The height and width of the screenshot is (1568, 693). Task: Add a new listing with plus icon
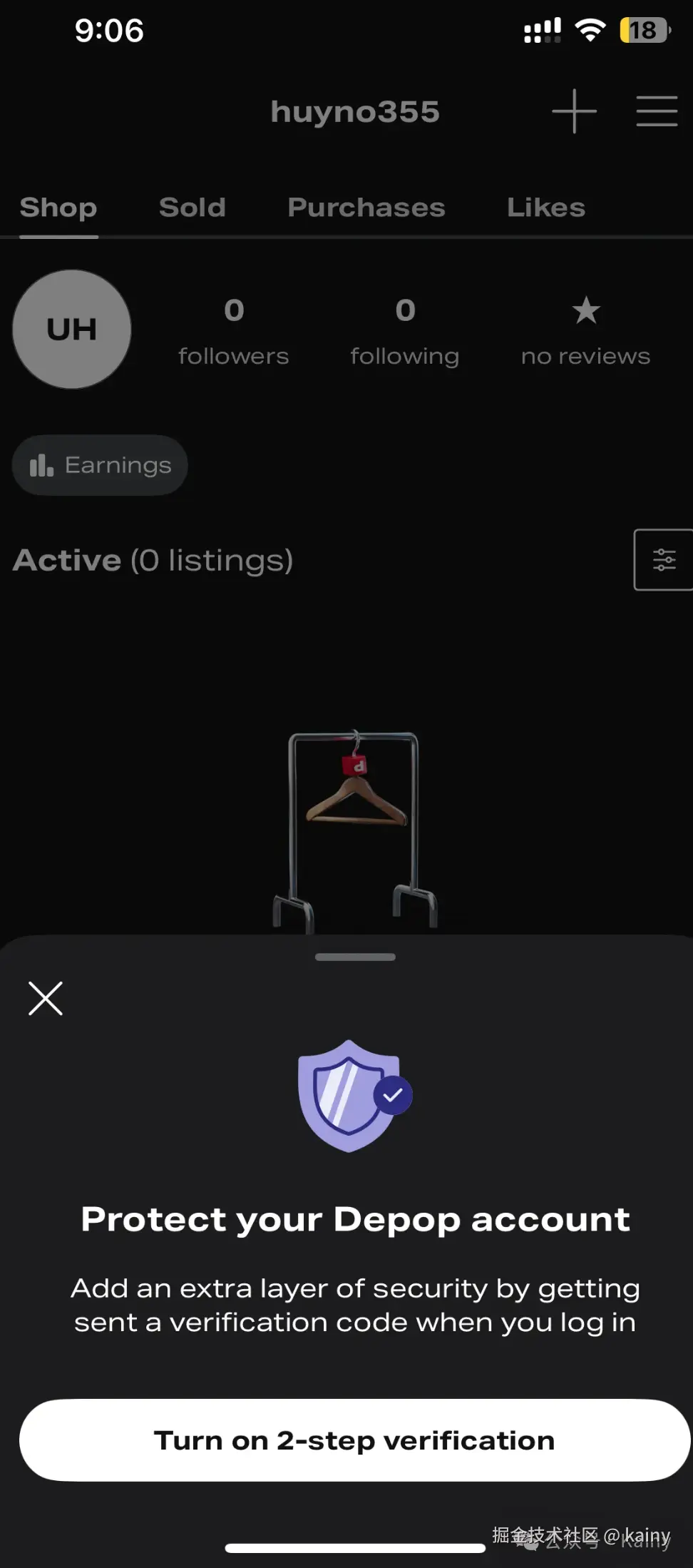click(574, 111)
